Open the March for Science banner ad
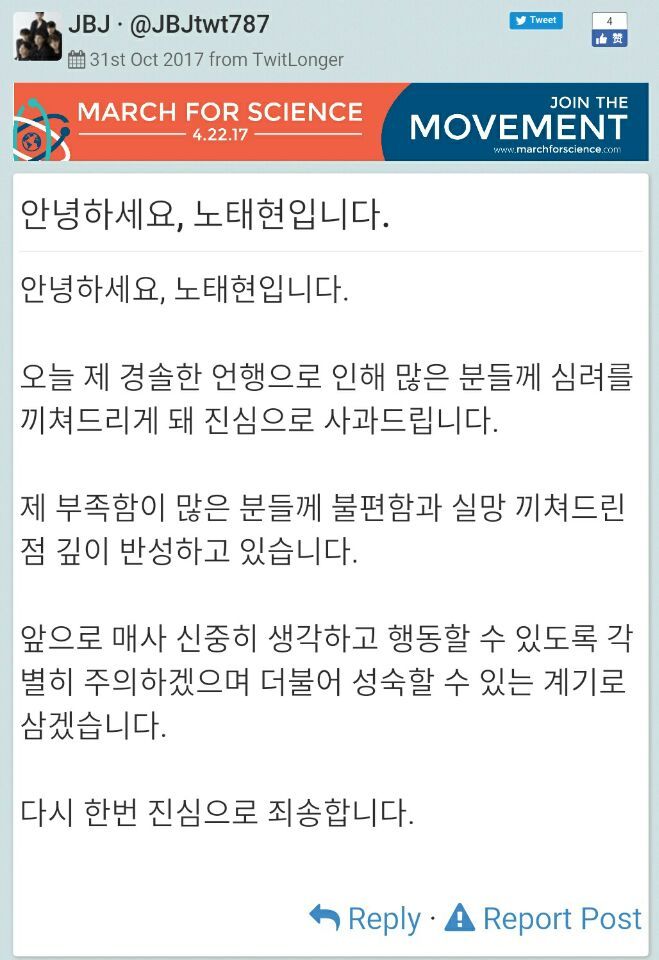 [x=330, y=121]
